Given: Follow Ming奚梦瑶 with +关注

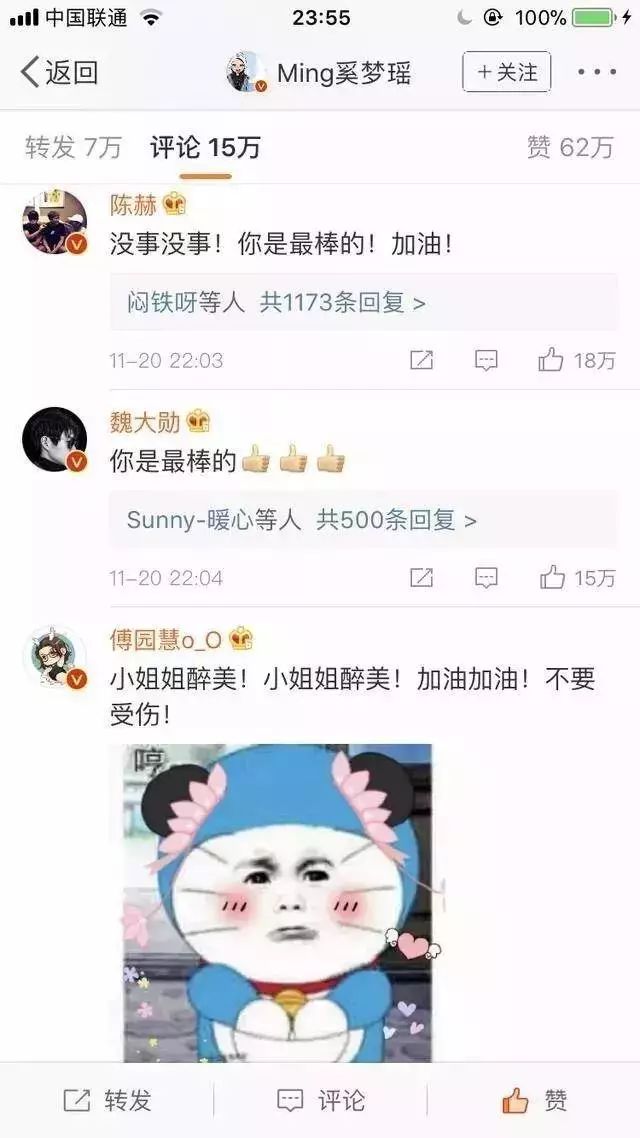Looking at the screenshot, I should click(x=506, y=72).
